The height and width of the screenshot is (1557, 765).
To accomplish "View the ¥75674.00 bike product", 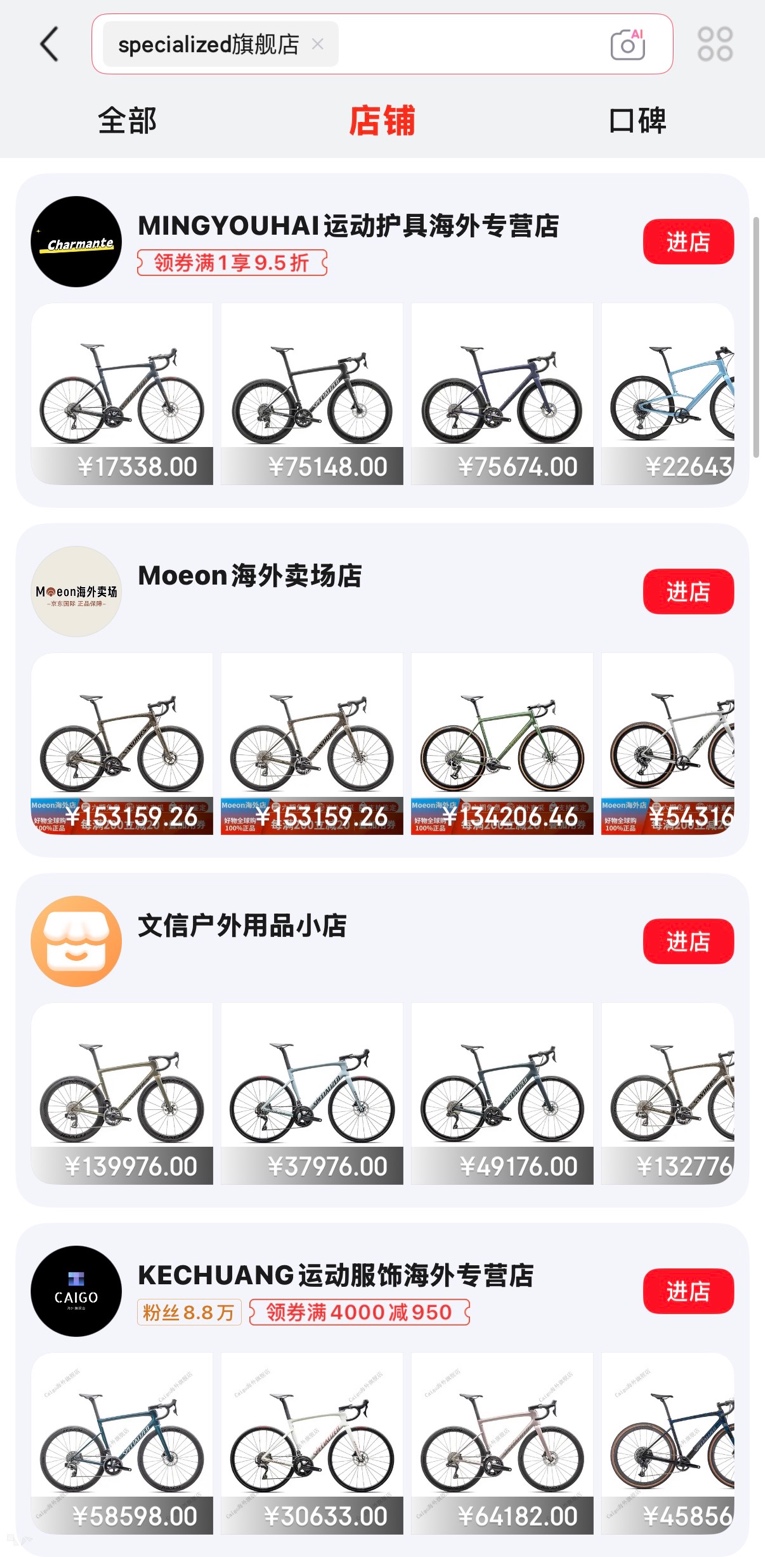I will coord(502,394).
